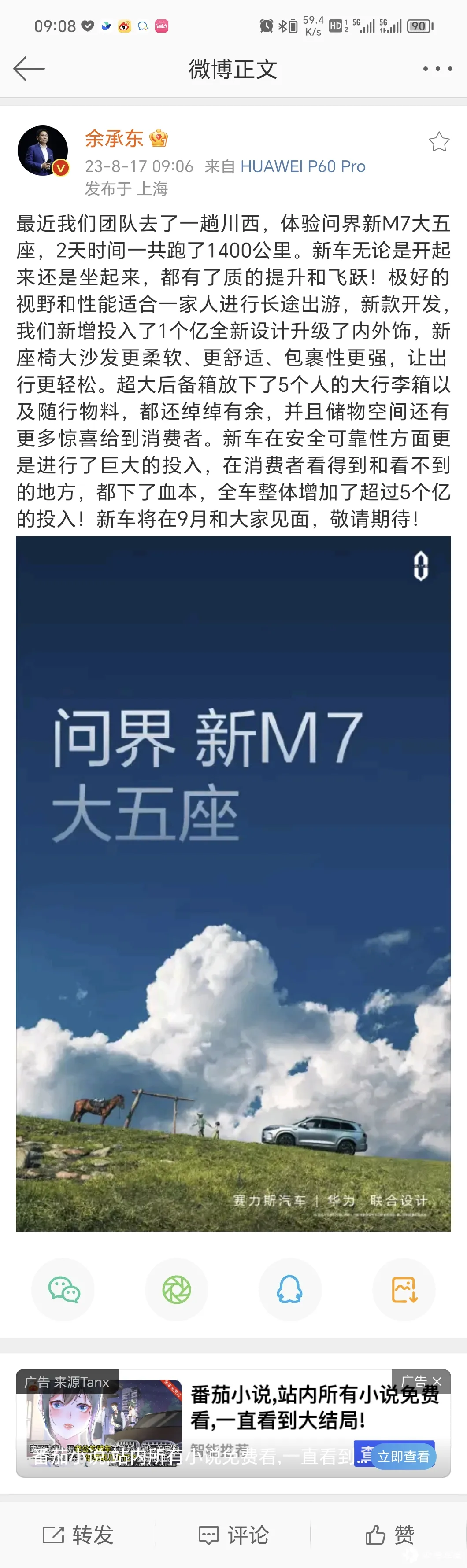Open comments via 评论

(x=233, y=1535)
